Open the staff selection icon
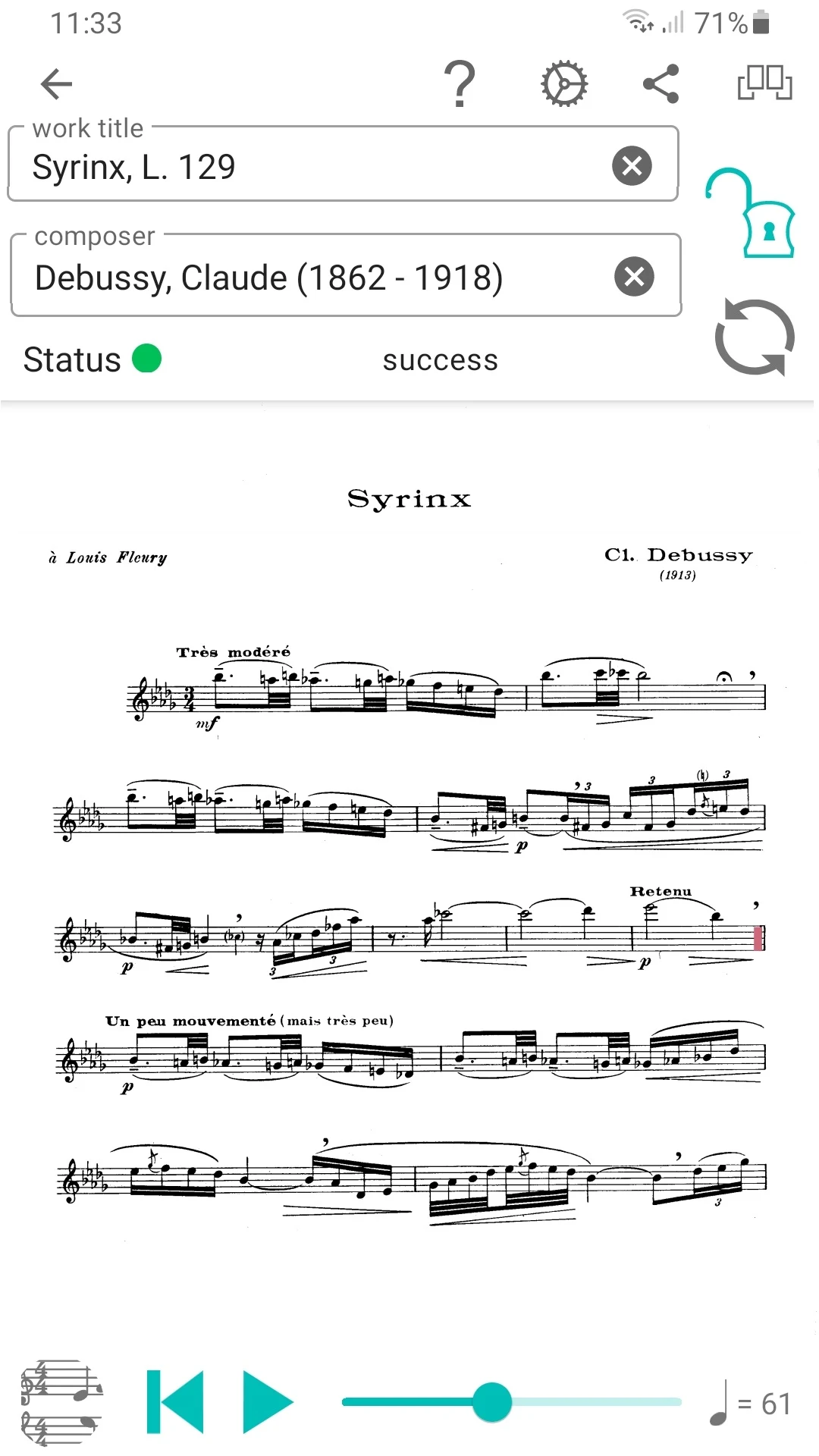 coord(61,1403)
